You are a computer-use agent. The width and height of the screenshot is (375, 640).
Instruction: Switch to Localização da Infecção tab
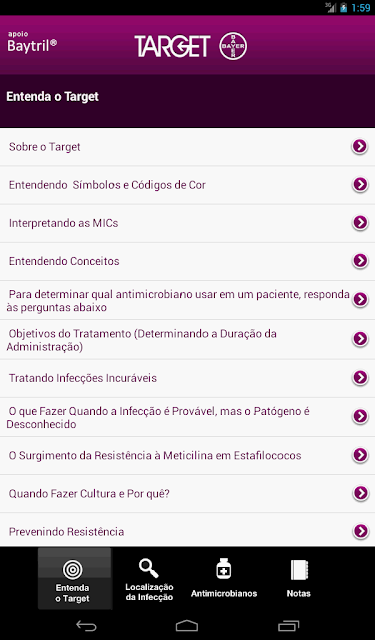149,578
